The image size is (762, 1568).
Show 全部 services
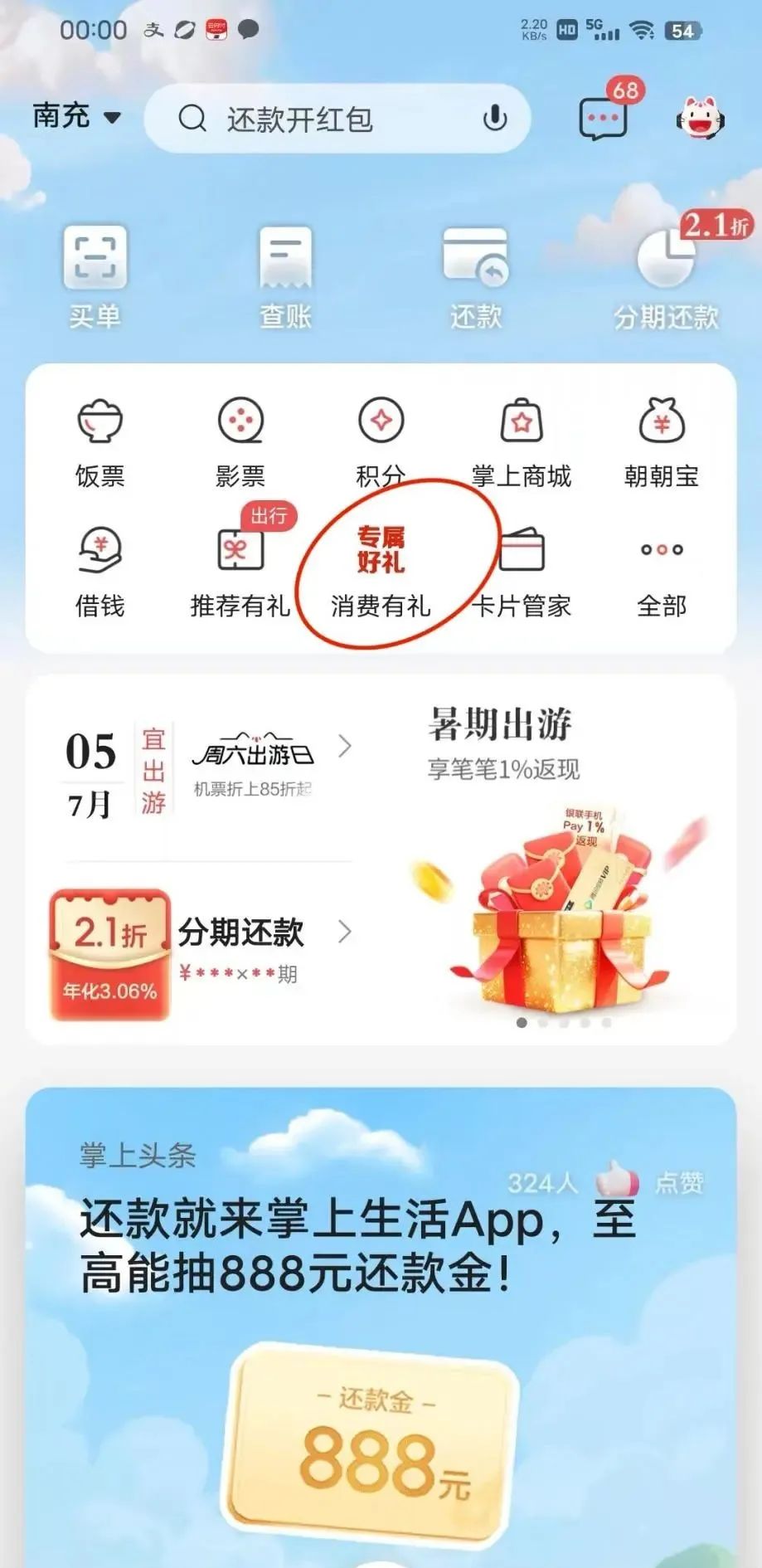click(x=661, y=572)
